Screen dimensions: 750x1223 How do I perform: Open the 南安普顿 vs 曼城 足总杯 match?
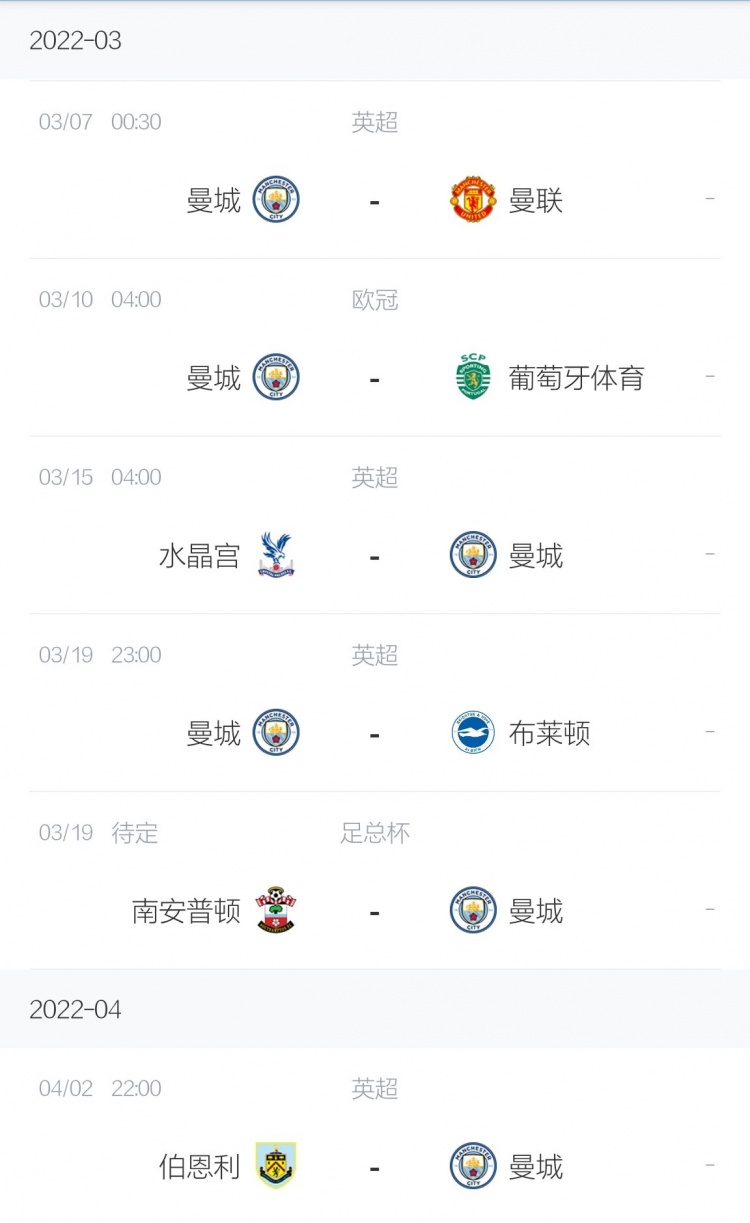tap(375, 881)
